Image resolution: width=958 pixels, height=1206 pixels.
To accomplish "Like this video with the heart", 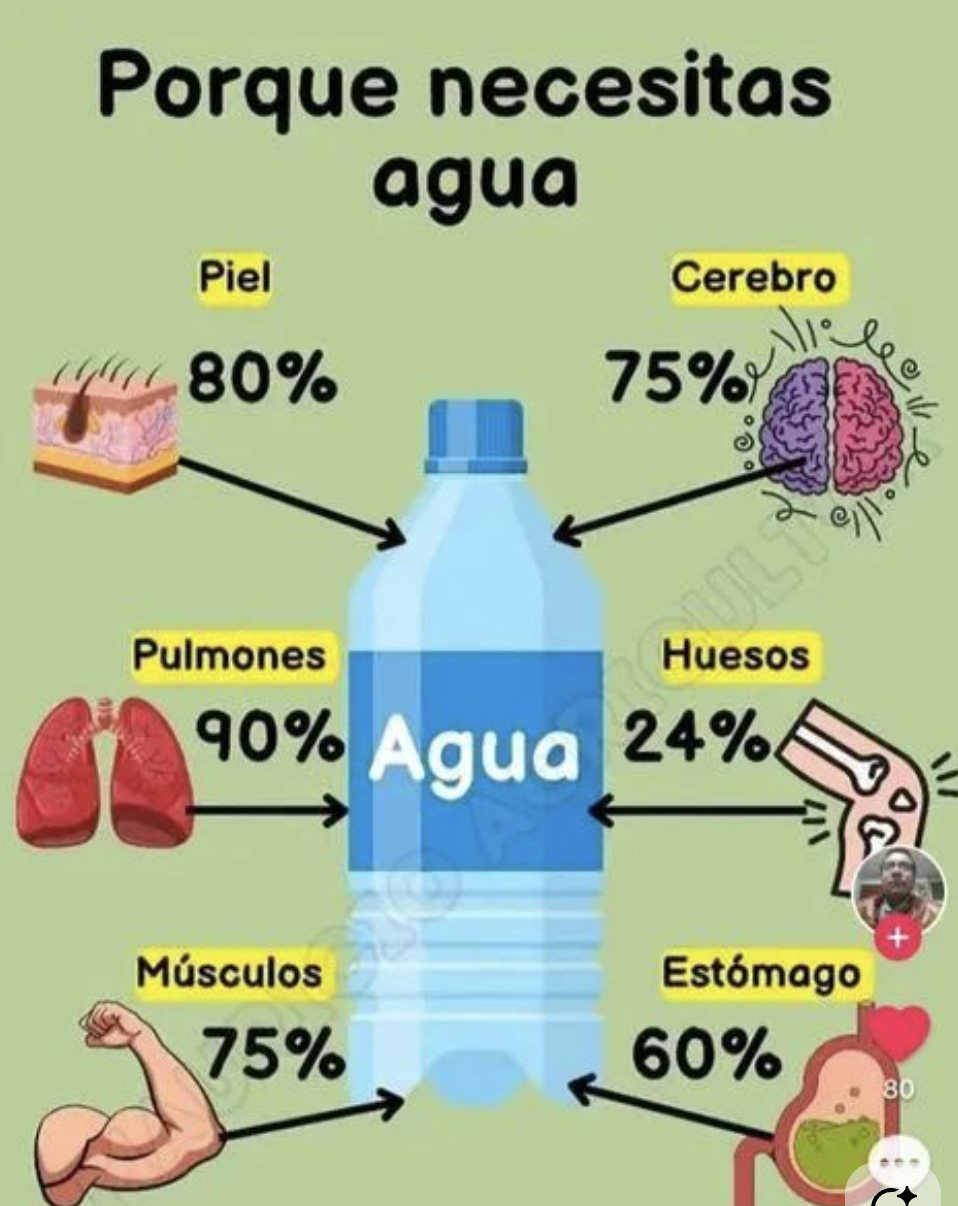I will 896,1034.
